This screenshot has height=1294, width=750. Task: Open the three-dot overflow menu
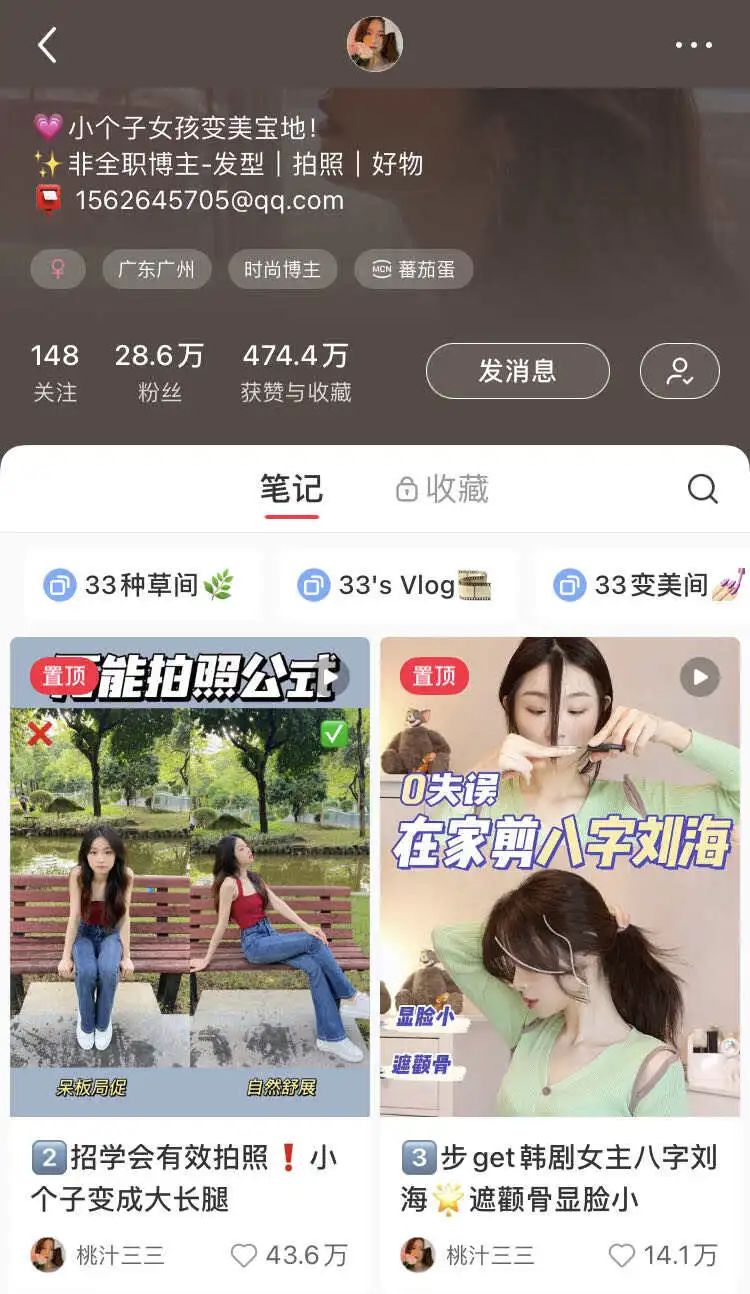[694, 45]
